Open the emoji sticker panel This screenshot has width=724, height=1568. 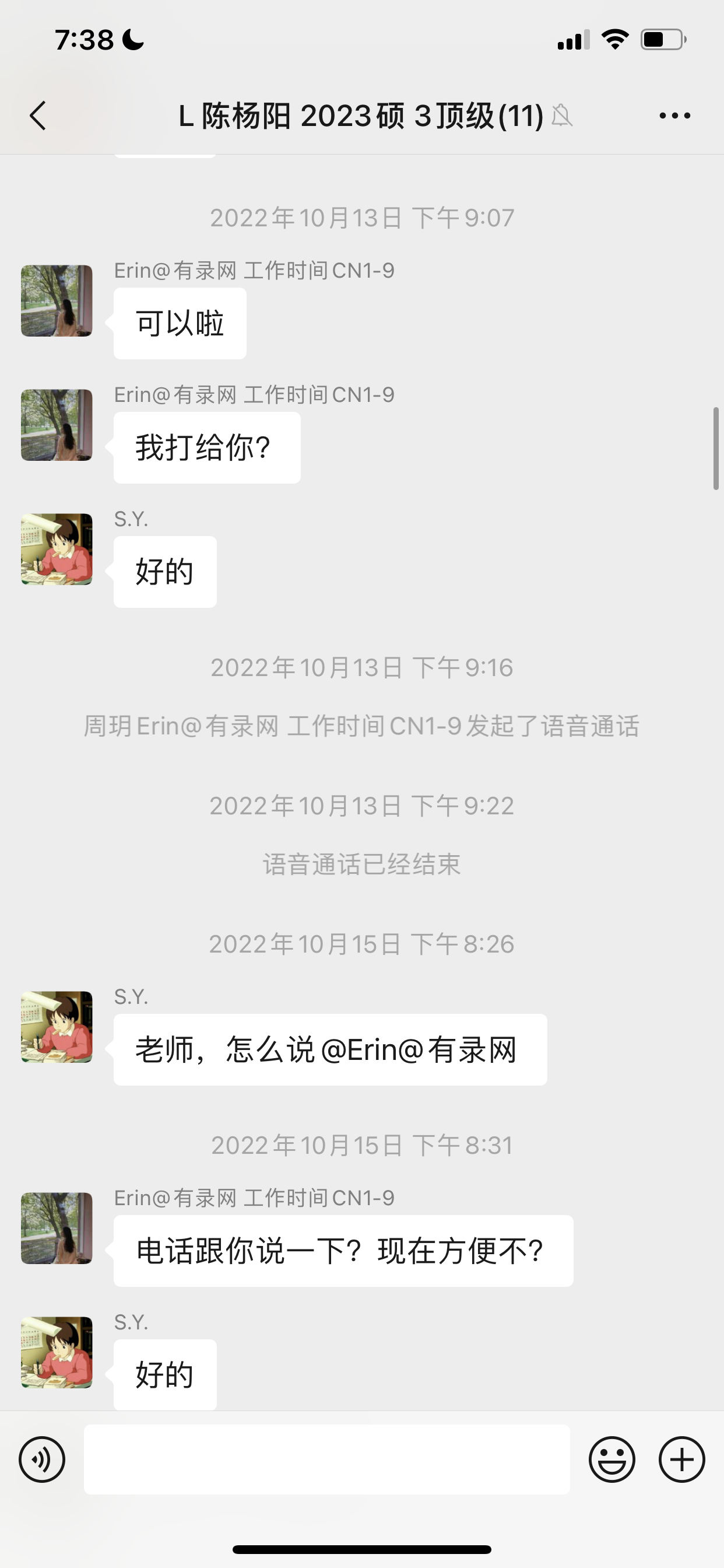tap(612, 1459)
